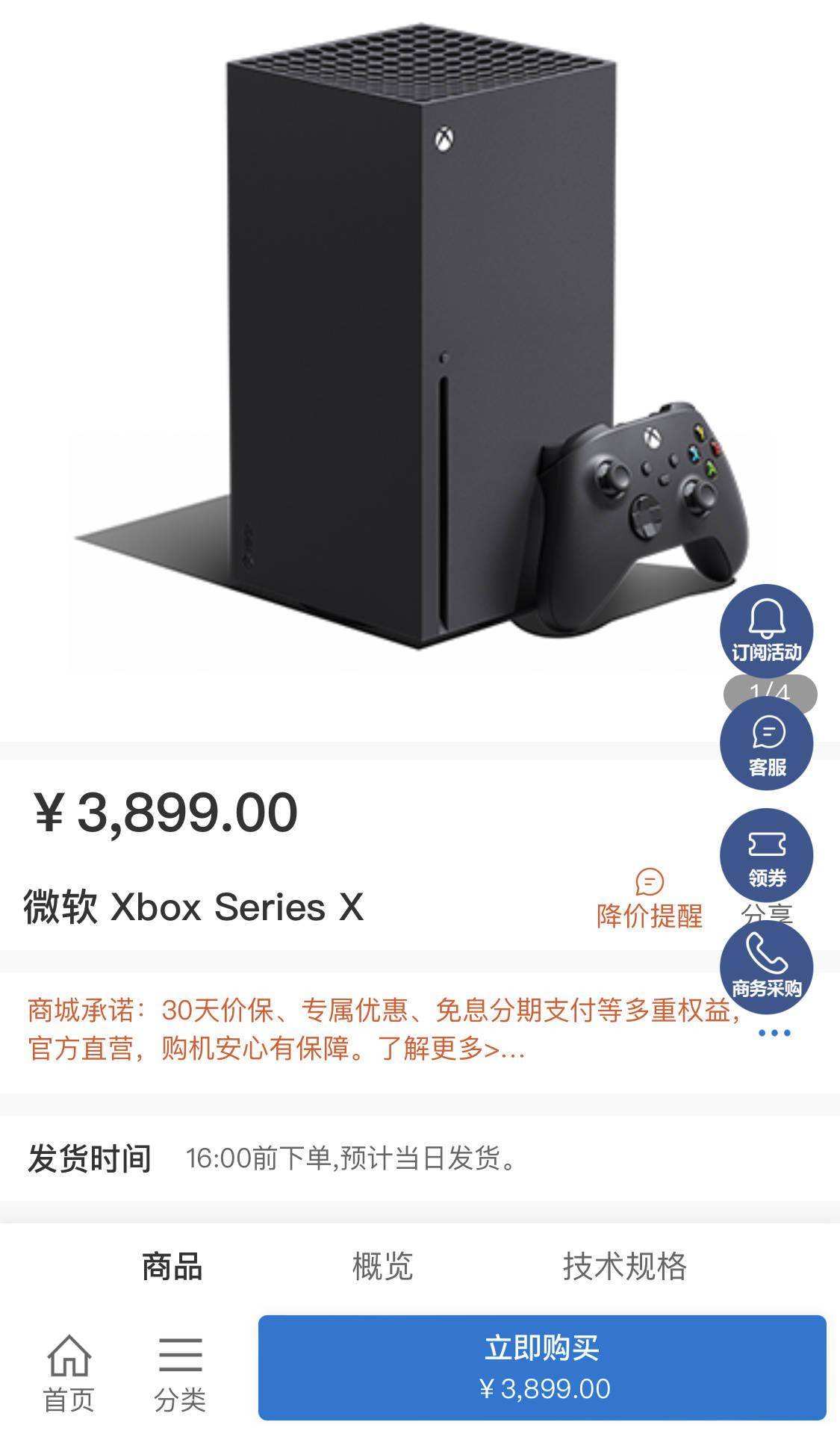This screenshot has height=1434, width=840.
Task: Set a 降价提醒 price drop alert
Action: pyautogui.click(x=649, y=900)
